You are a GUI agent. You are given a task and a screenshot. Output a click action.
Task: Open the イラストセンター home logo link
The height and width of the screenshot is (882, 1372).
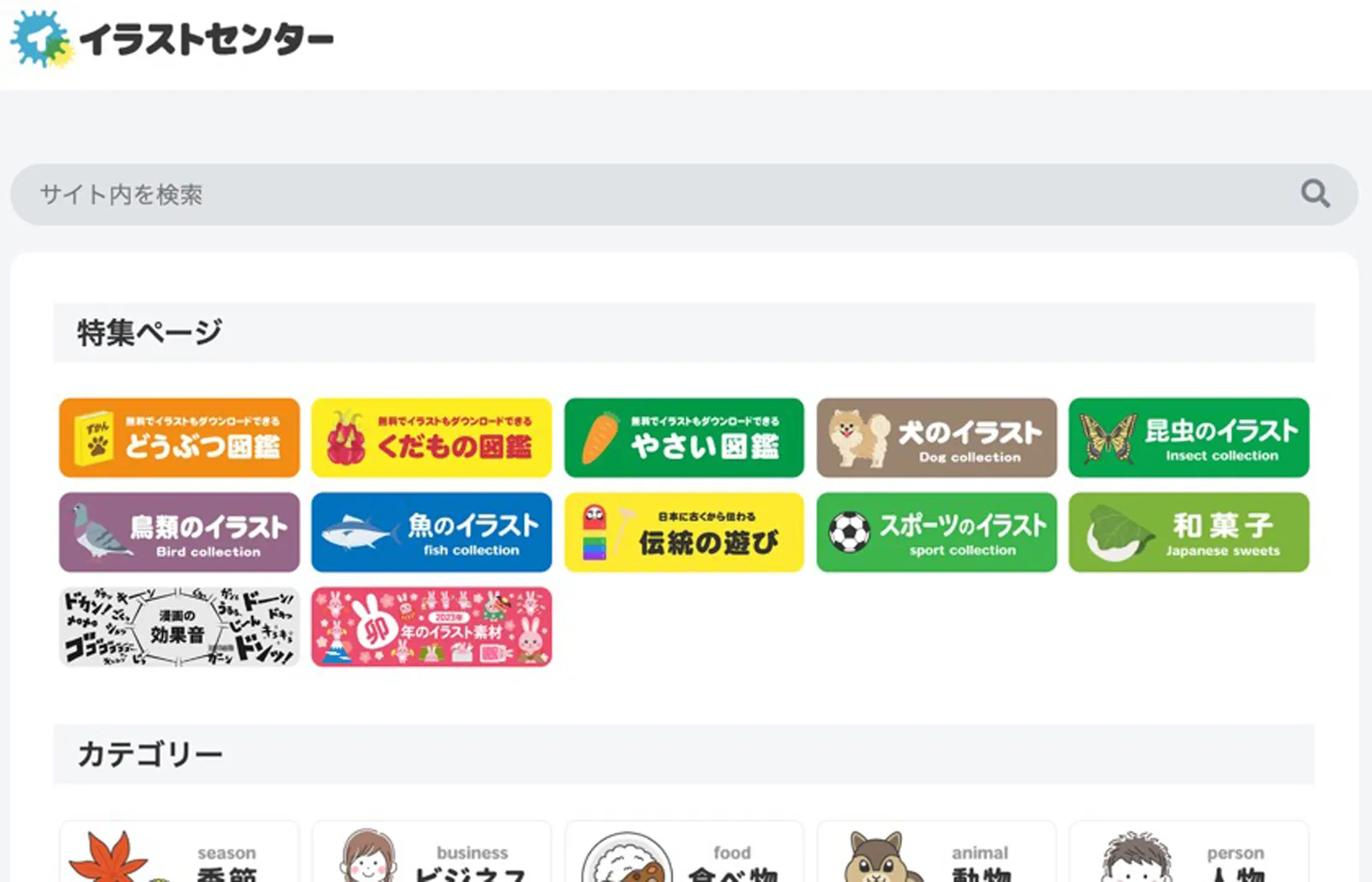click(172, 39)
